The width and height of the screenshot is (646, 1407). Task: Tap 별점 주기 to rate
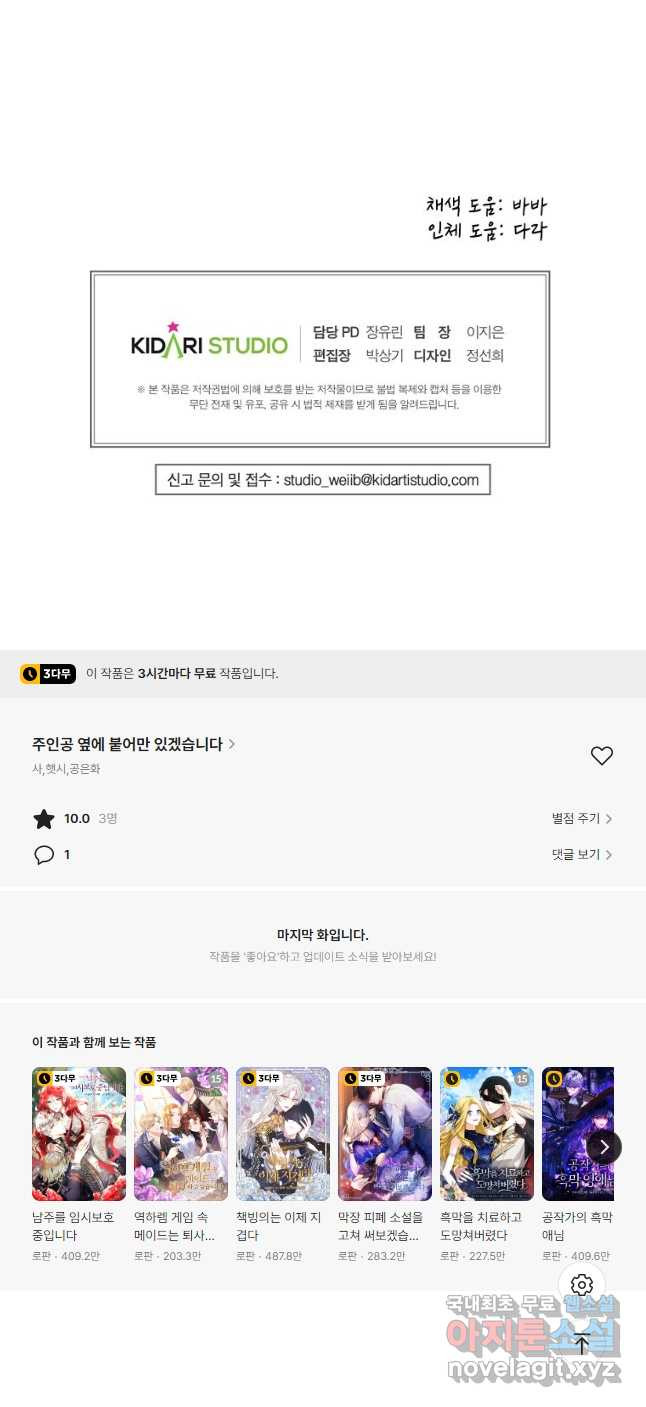(581, 818)
